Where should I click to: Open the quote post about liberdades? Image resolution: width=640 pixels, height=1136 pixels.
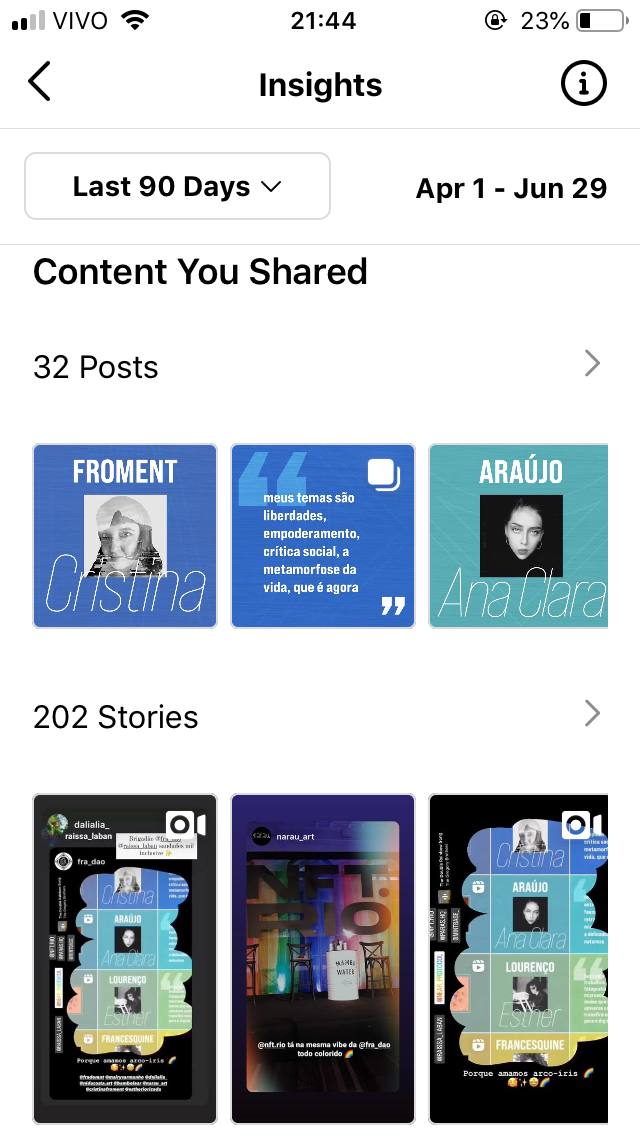point(323,536)
